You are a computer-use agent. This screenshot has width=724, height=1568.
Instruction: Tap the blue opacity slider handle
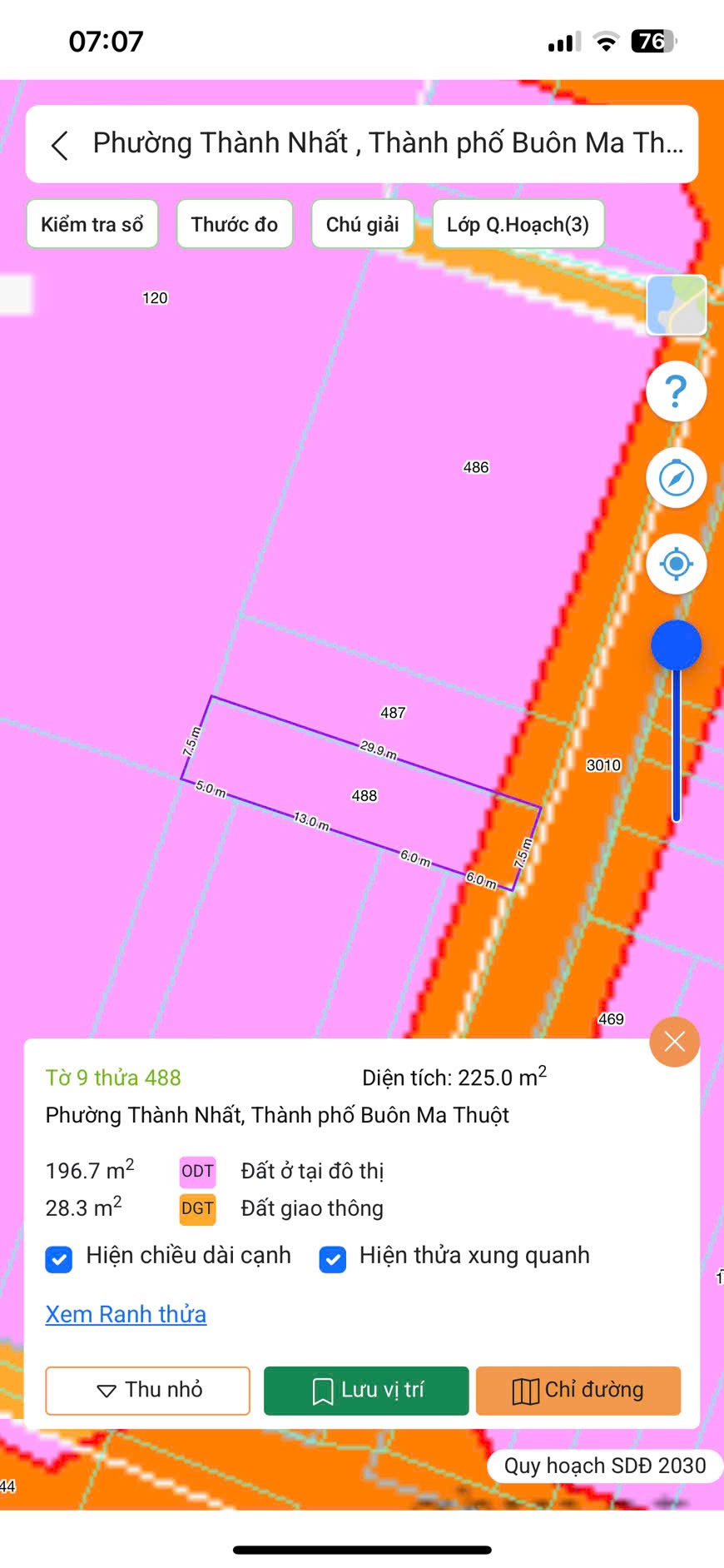click(x=676, y=645)
